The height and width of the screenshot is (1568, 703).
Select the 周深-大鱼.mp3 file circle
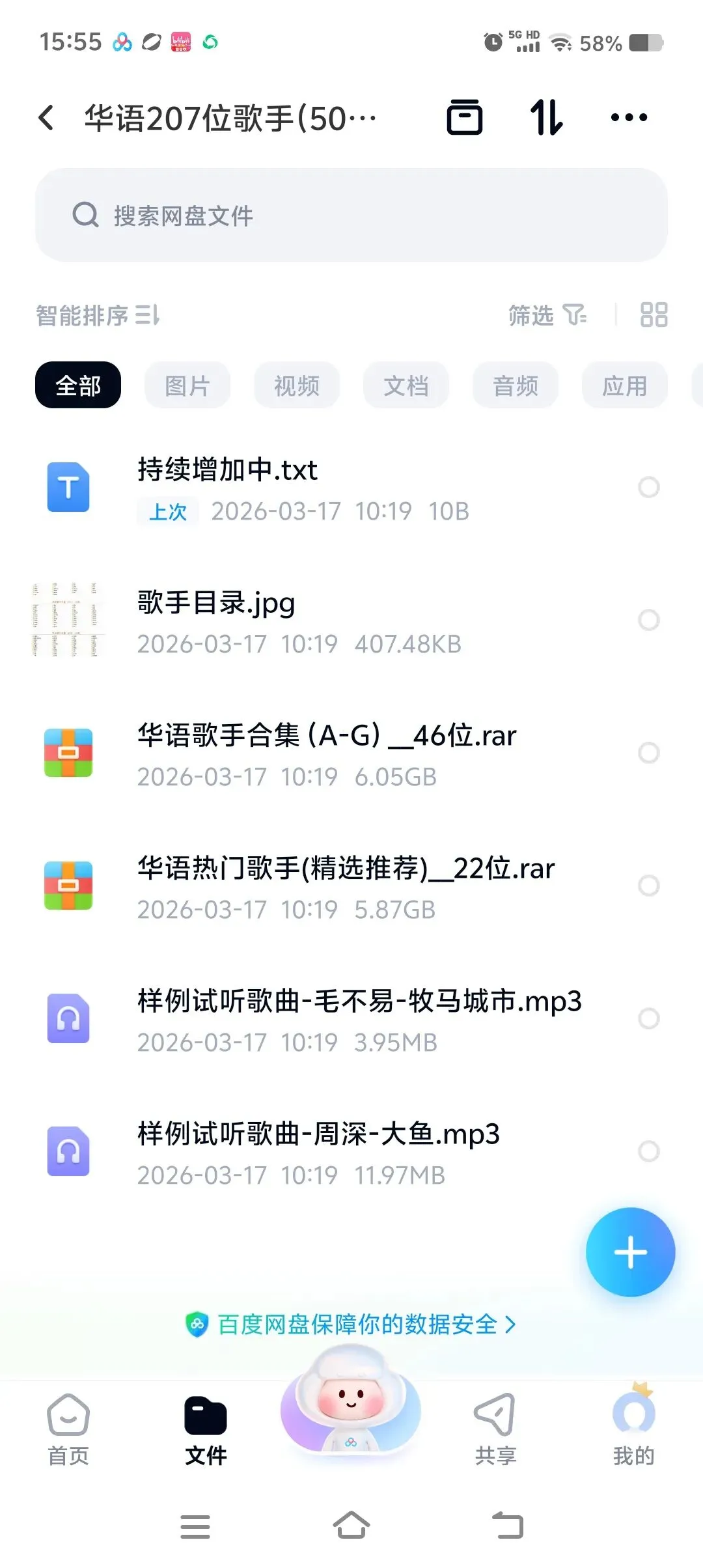[x=648, y=1151]
